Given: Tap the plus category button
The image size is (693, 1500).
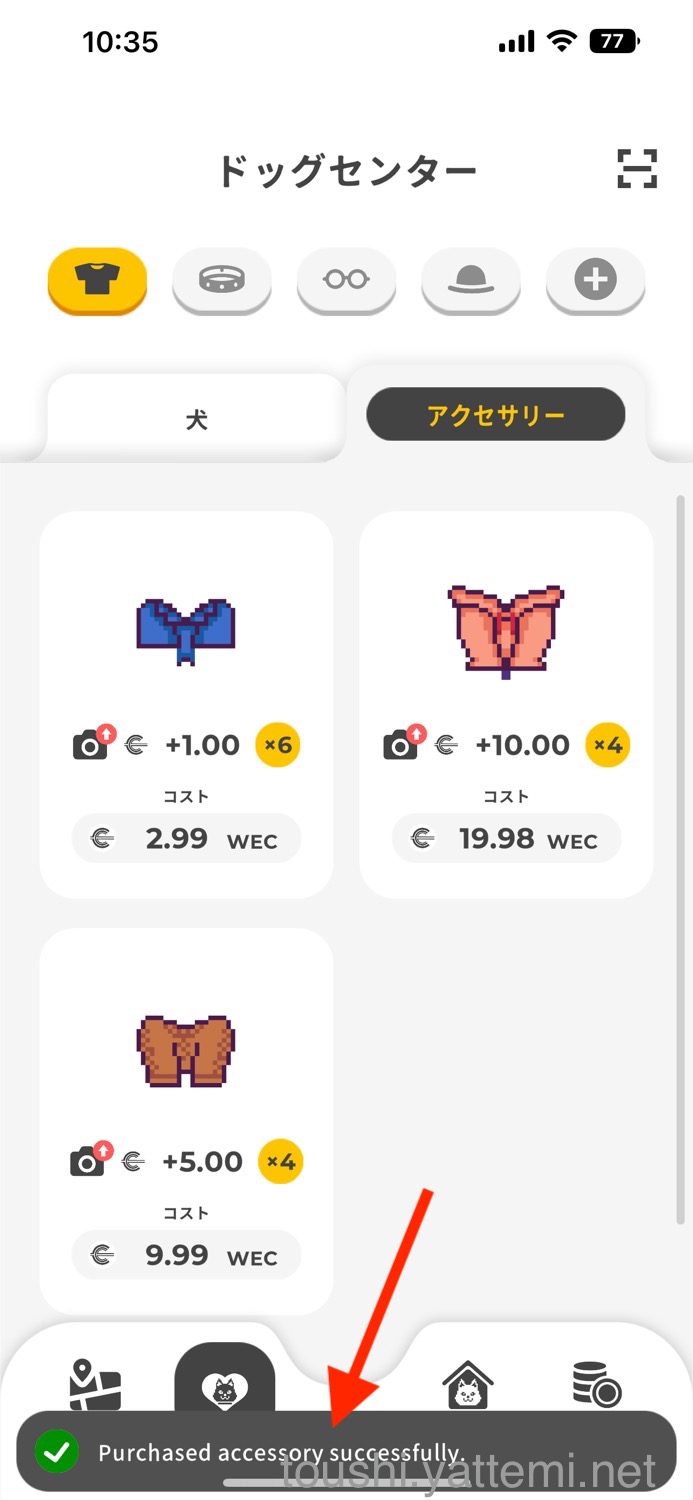Looking at the screenshot, I should 595,280.
